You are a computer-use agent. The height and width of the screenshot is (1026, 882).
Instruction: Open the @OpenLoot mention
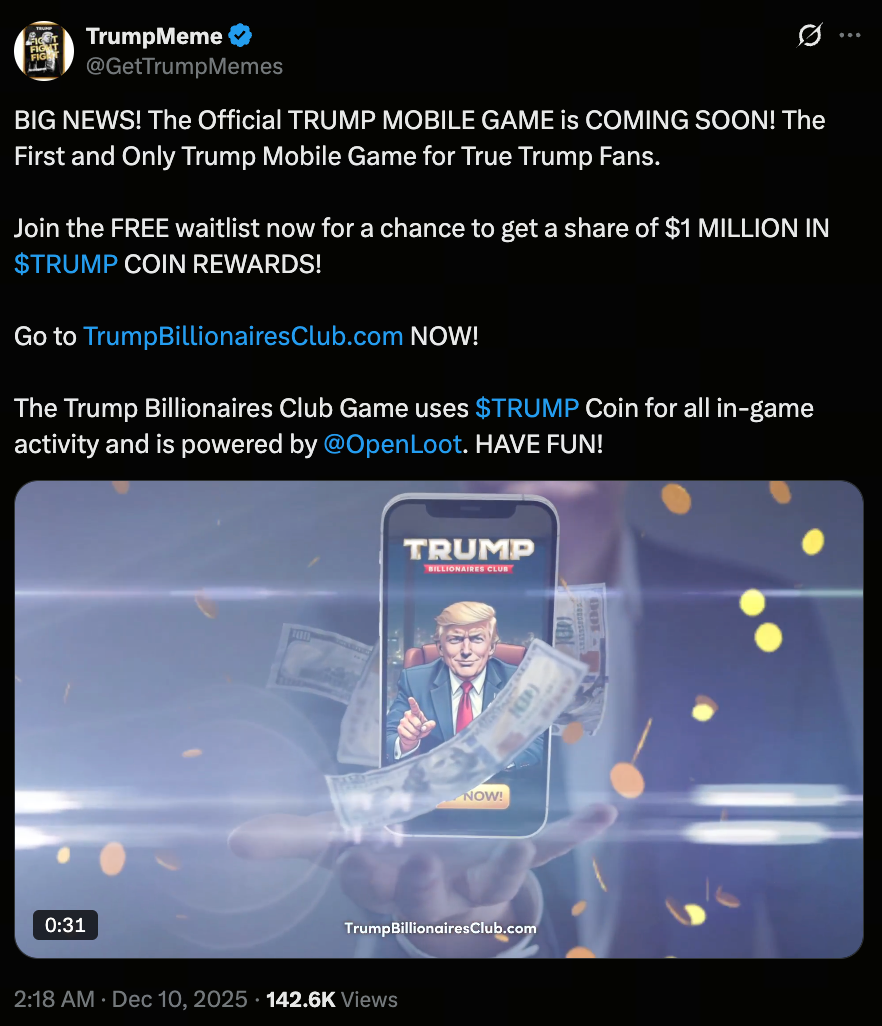tap(394, 444)
